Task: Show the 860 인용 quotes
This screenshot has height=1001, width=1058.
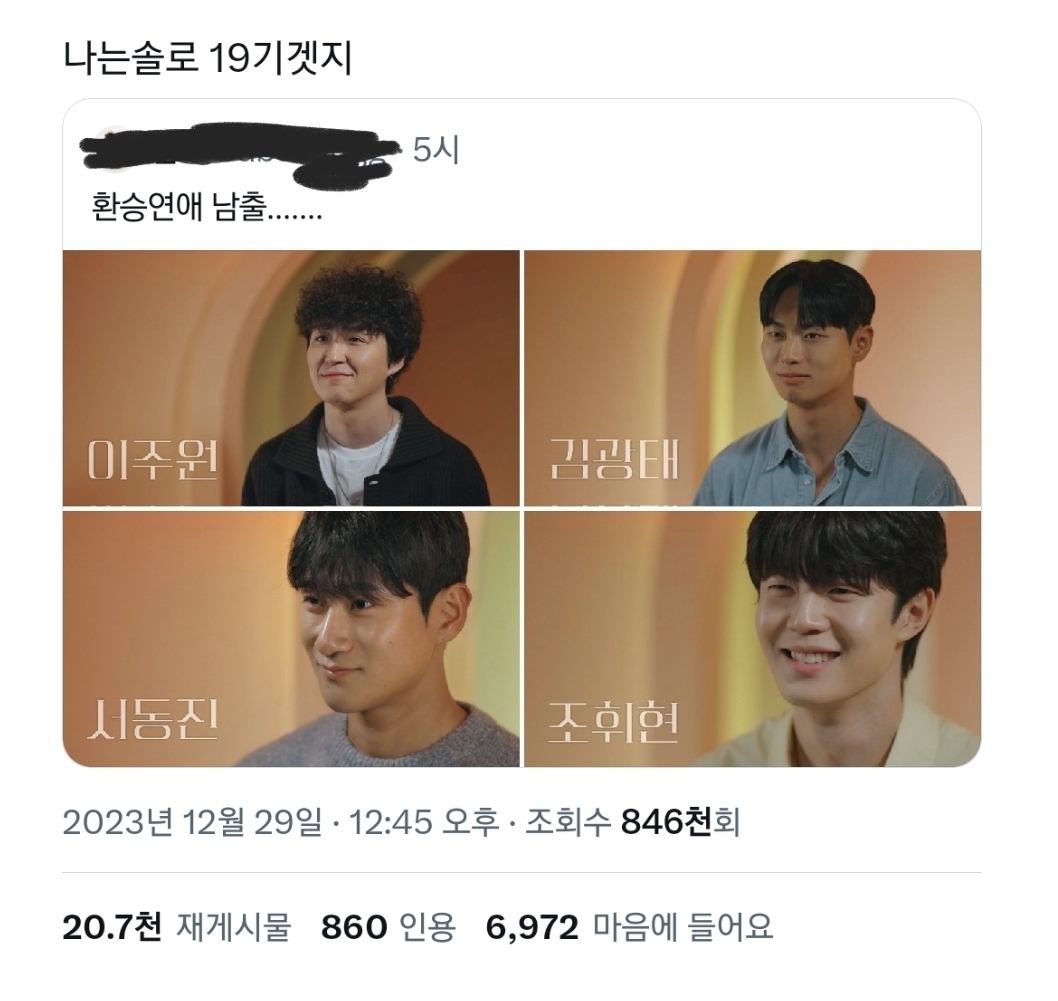Action: pyautogui.click(x=388, y=927)
